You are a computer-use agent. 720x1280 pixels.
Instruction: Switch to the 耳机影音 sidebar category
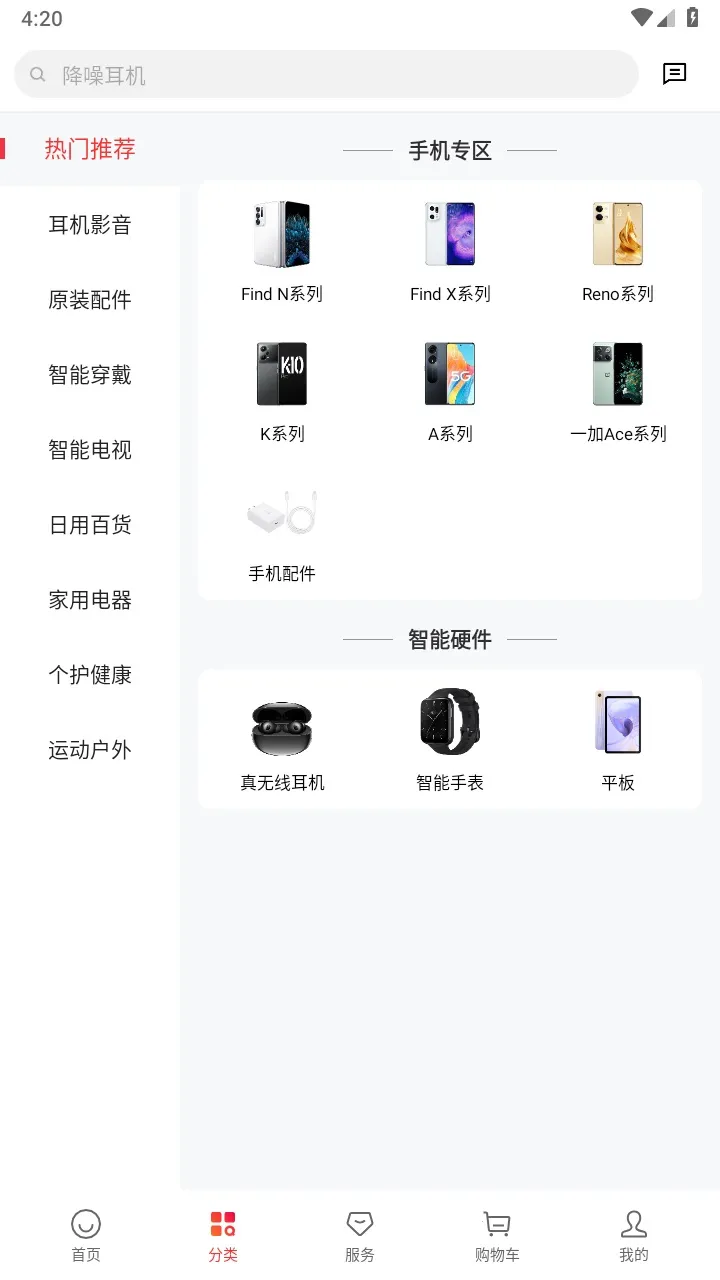coord(90,224)
